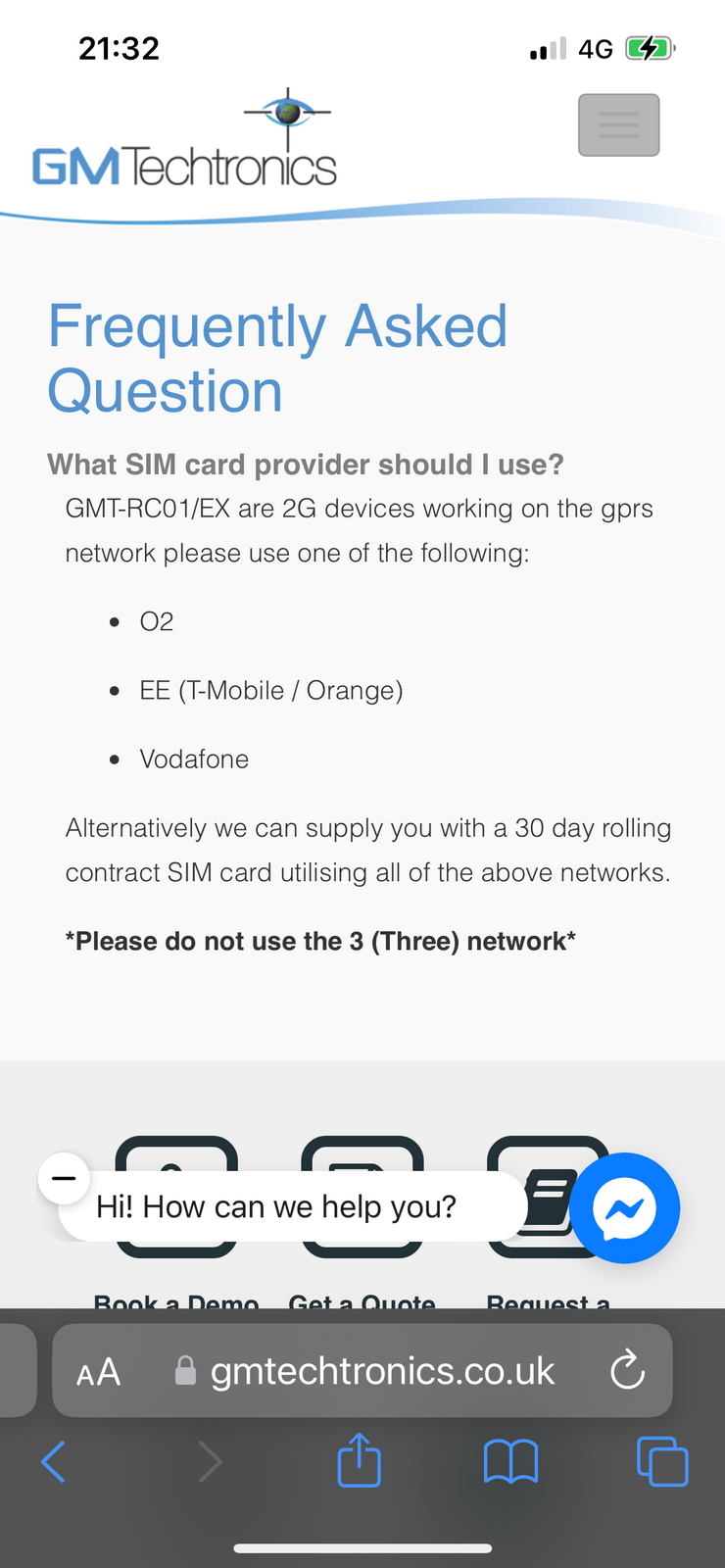
Task: Open Safari bookmarks
Action: 510,1462
